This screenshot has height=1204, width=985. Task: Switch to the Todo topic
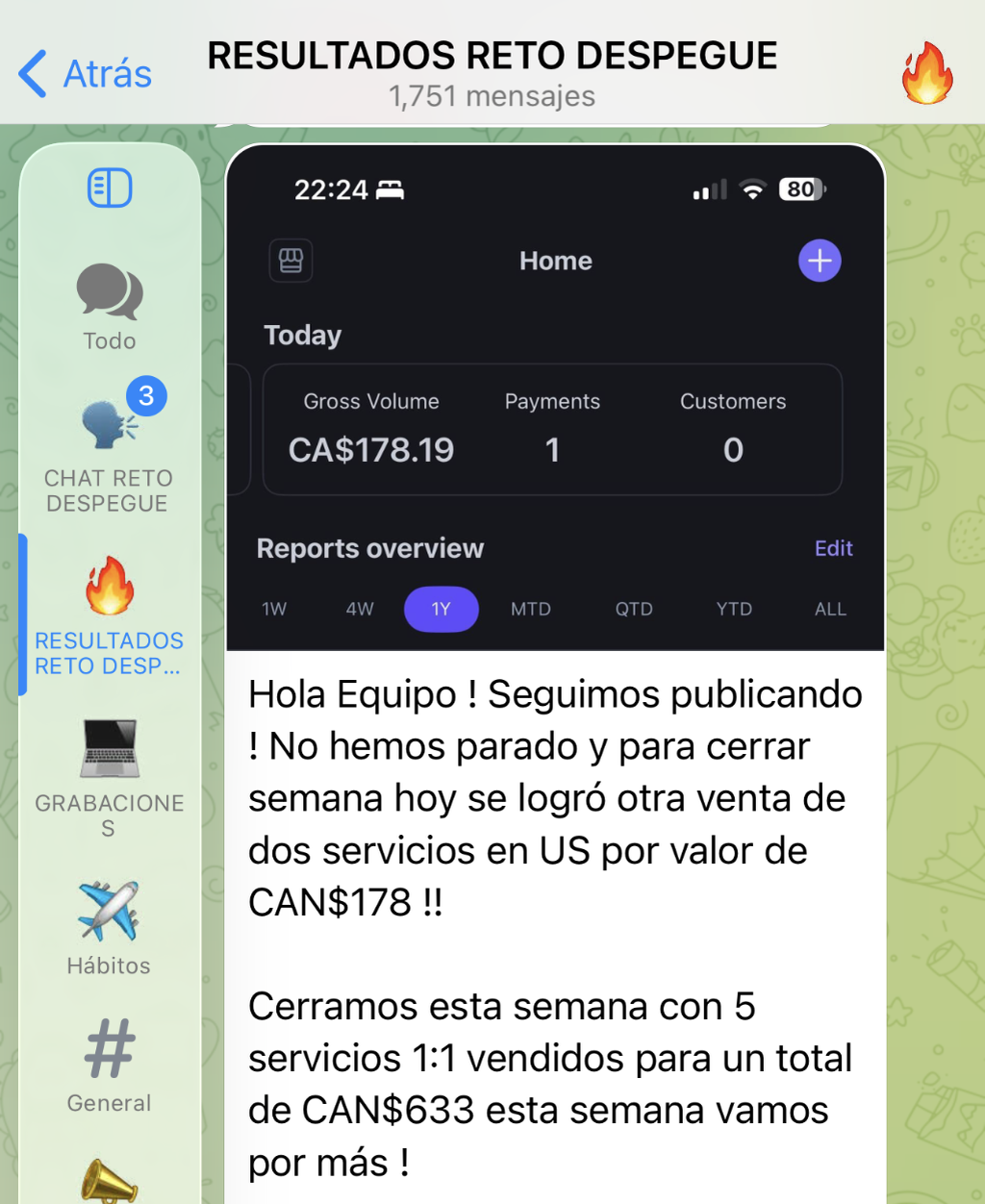[110, 307]
